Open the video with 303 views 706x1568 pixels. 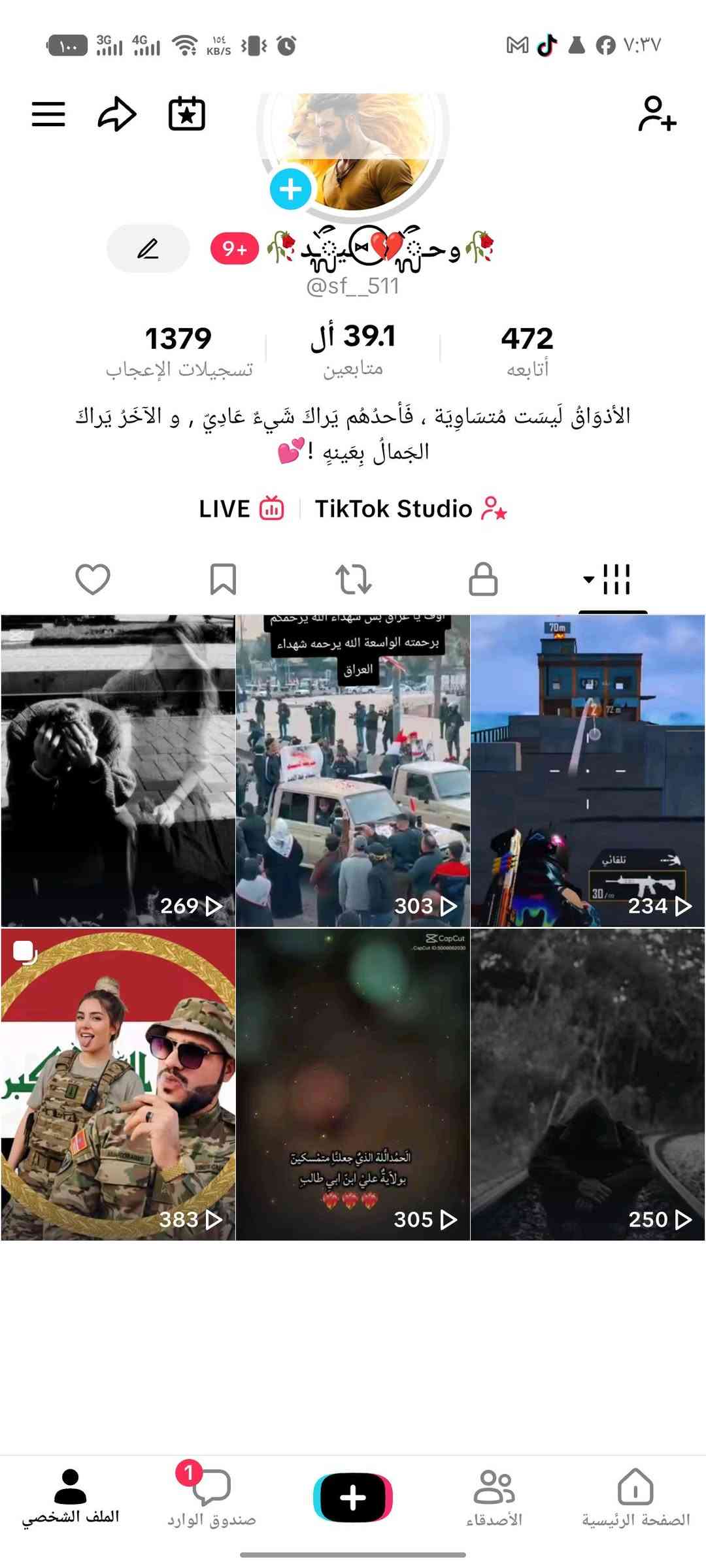click(x=353, y=771)
